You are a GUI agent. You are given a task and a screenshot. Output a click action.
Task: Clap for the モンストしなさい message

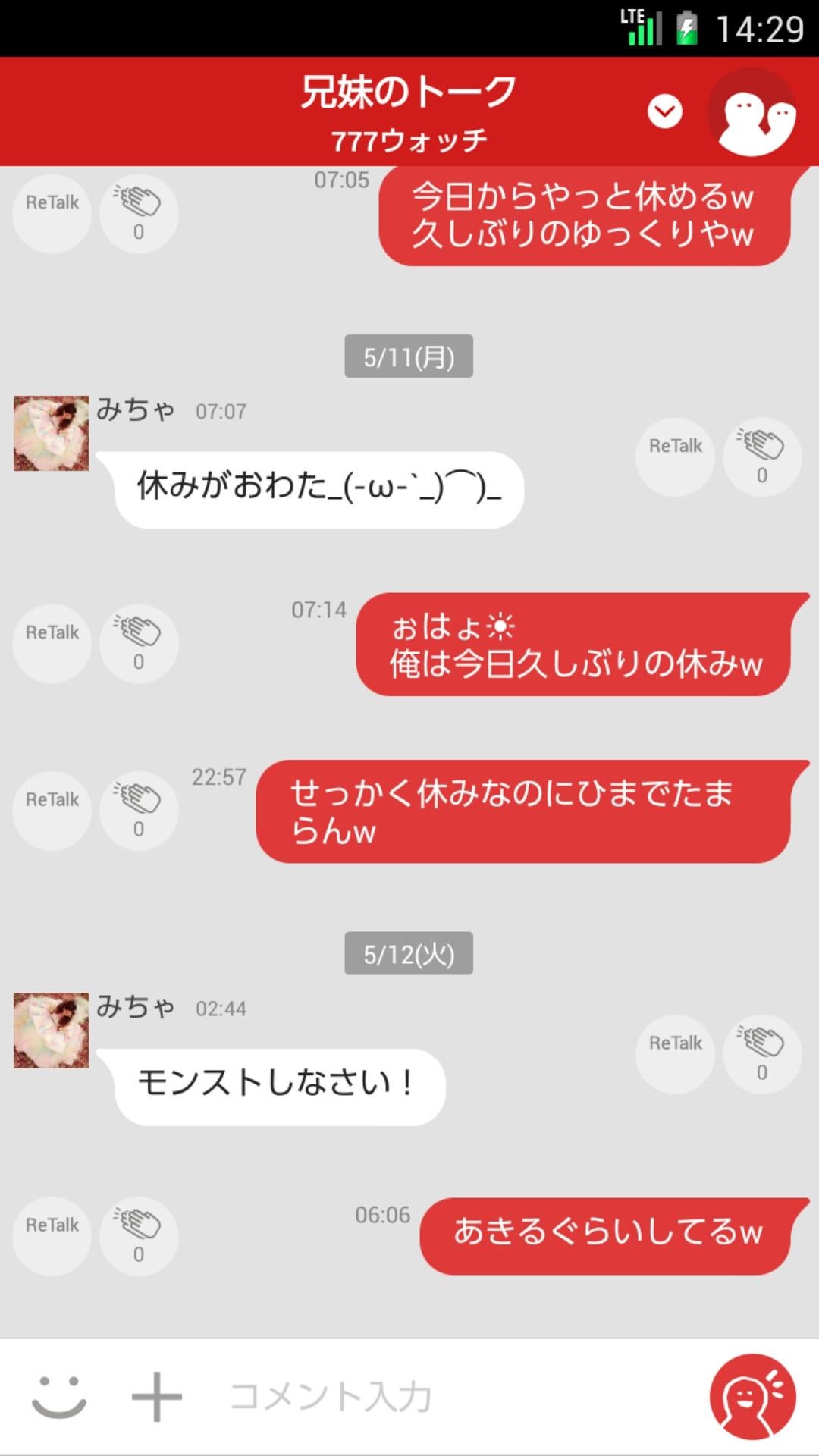[x=761, y=1054]
